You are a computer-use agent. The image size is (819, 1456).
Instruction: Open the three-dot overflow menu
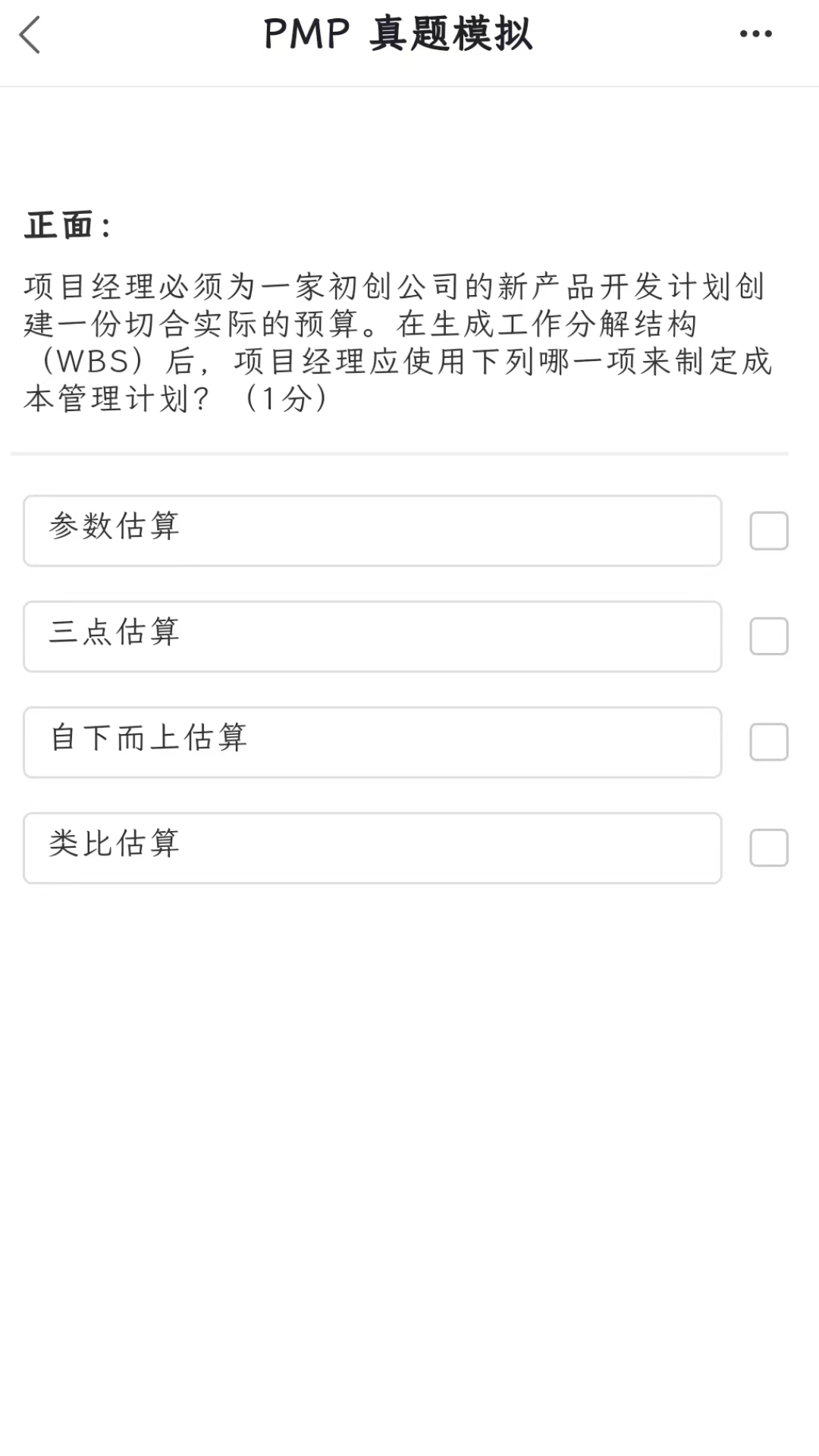tap(755, 34)
